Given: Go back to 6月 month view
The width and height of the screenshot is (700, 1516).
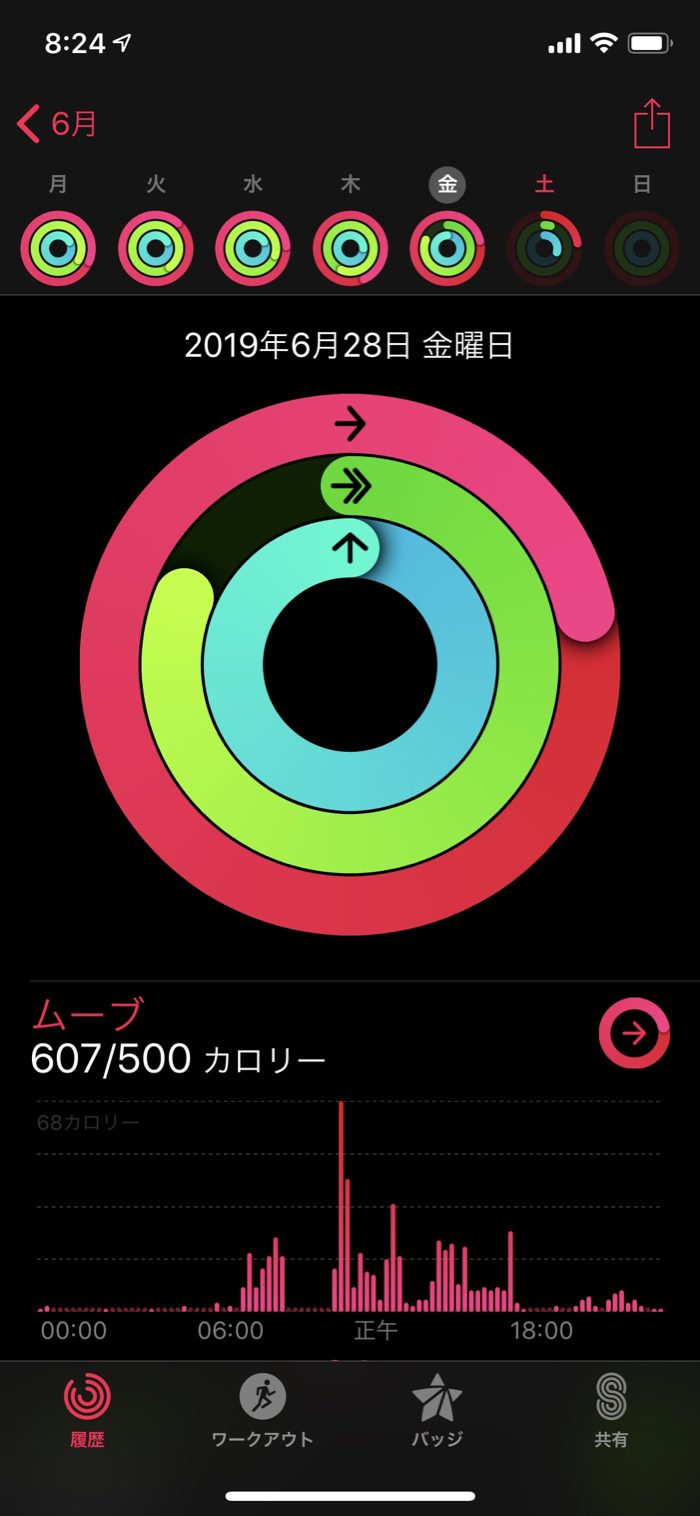Looking at the screenshot, I should tap(57, 125).
